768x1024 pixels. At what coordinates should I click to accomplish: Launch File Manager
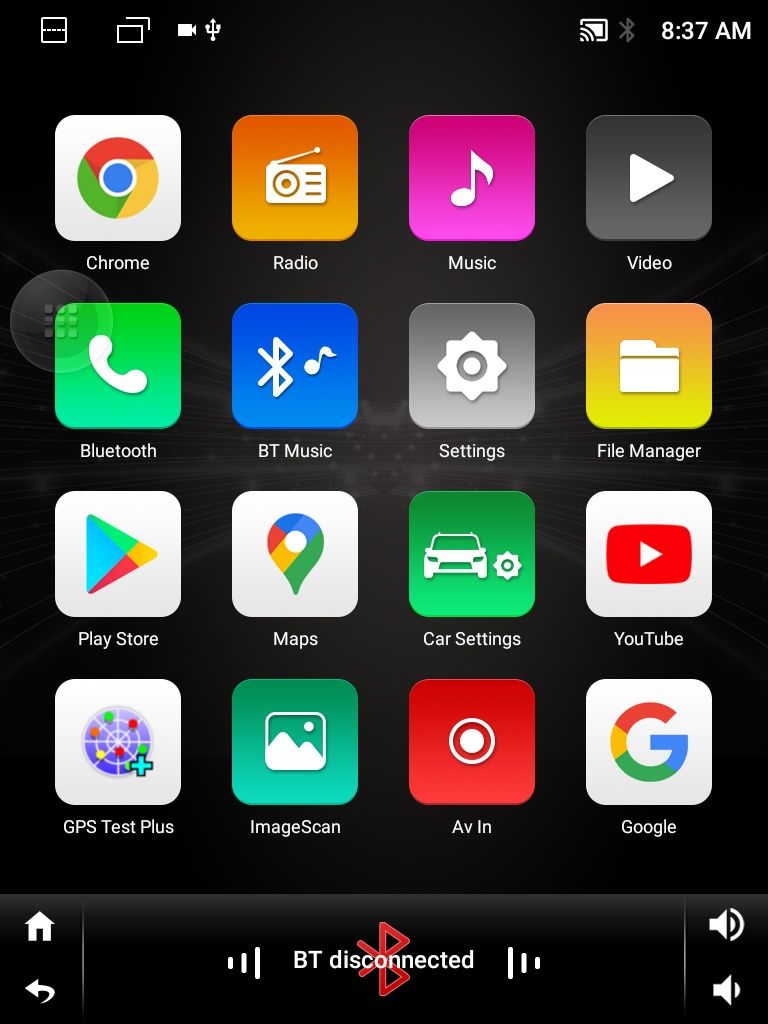(649, 366)
